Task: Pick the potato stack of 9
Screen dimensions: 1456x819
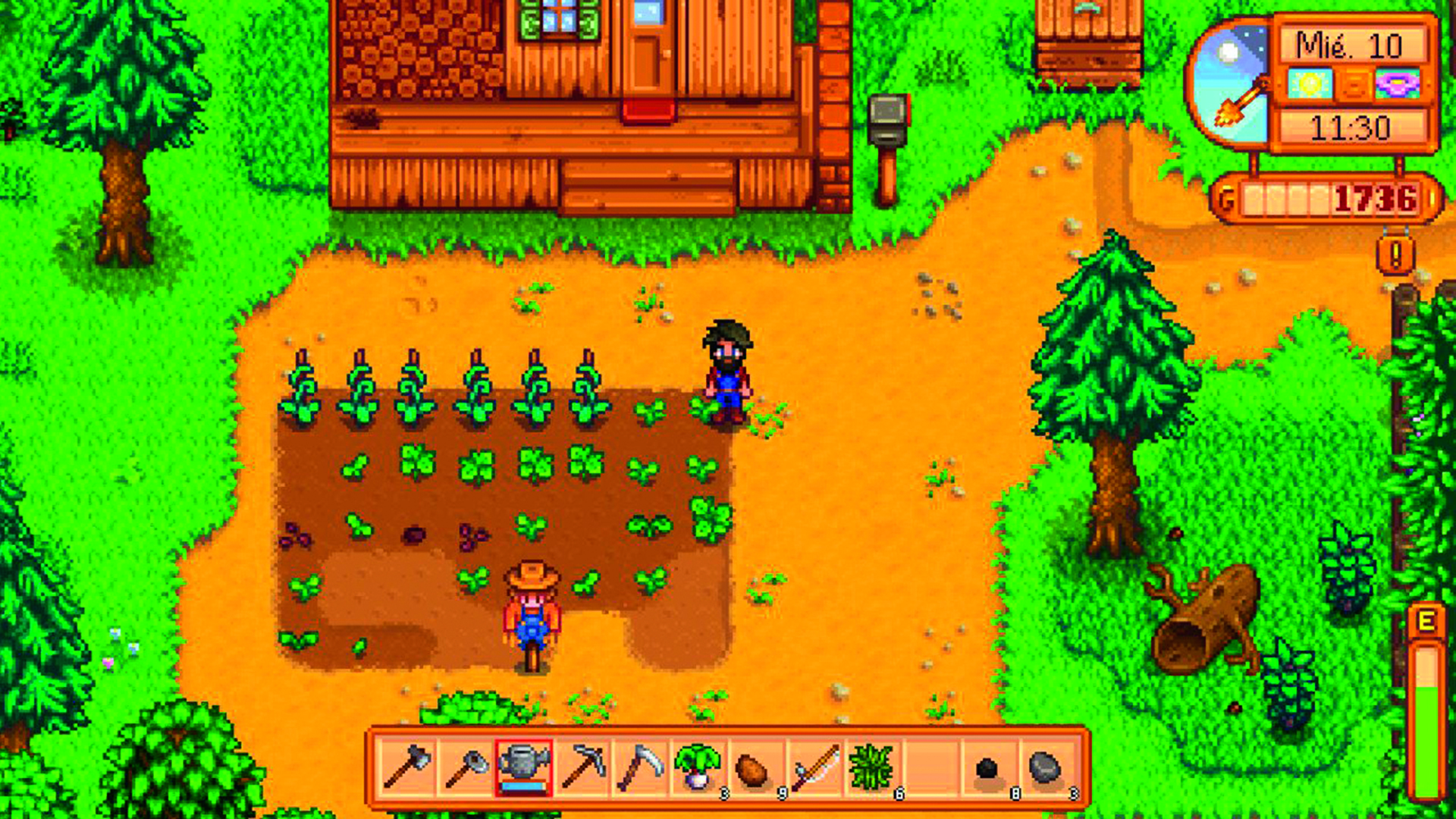Action: click(756, 767)
